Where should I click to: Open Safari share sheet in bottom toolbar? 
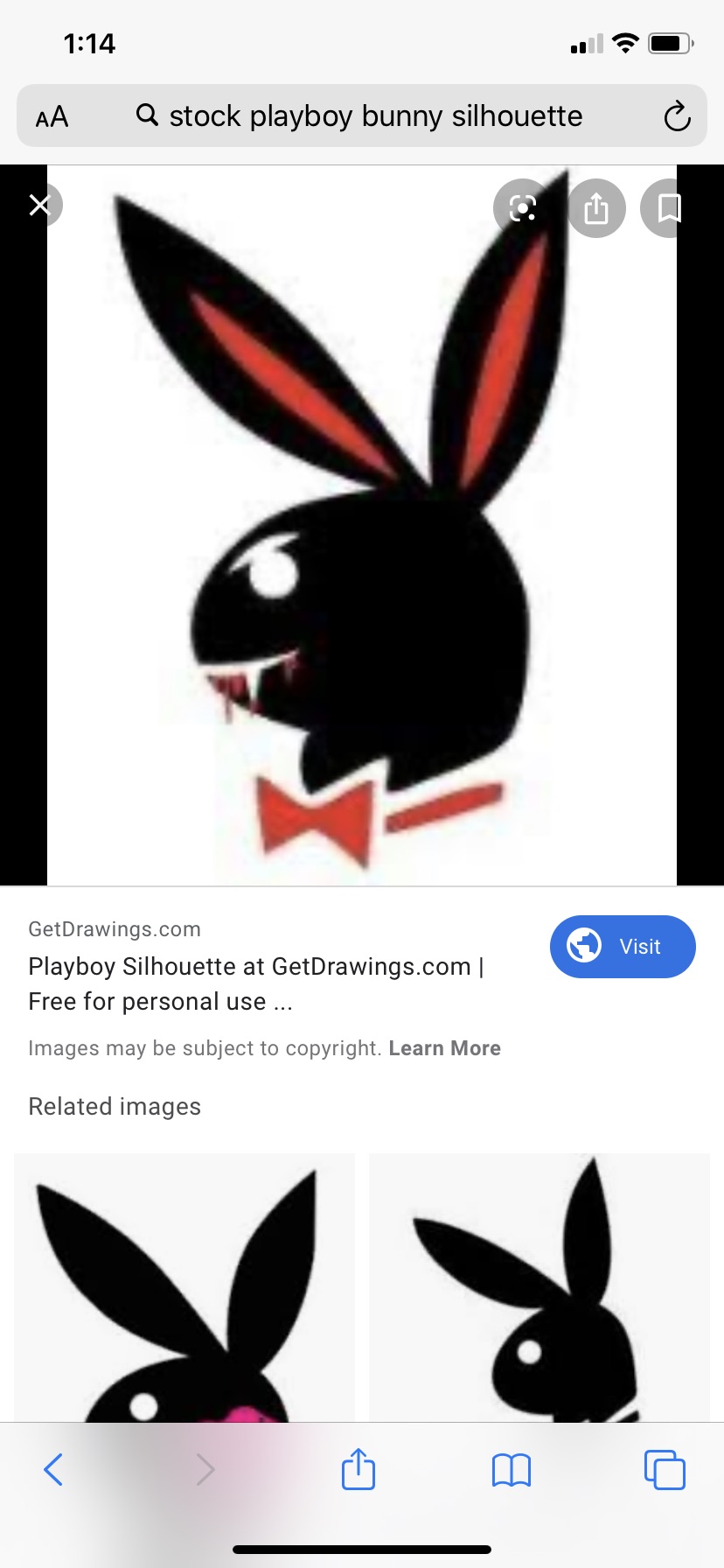pyautogui.click(x=359, y=1470)
